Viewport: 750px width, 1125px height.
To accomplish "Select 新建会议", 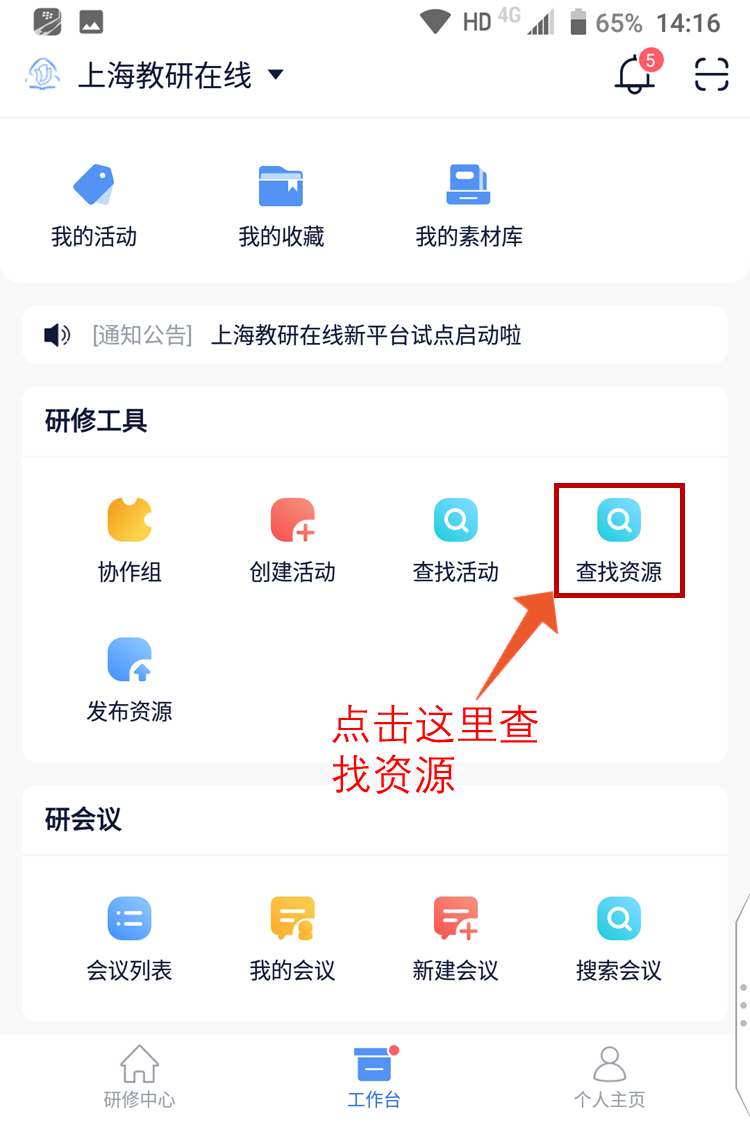I will (456, 939).
